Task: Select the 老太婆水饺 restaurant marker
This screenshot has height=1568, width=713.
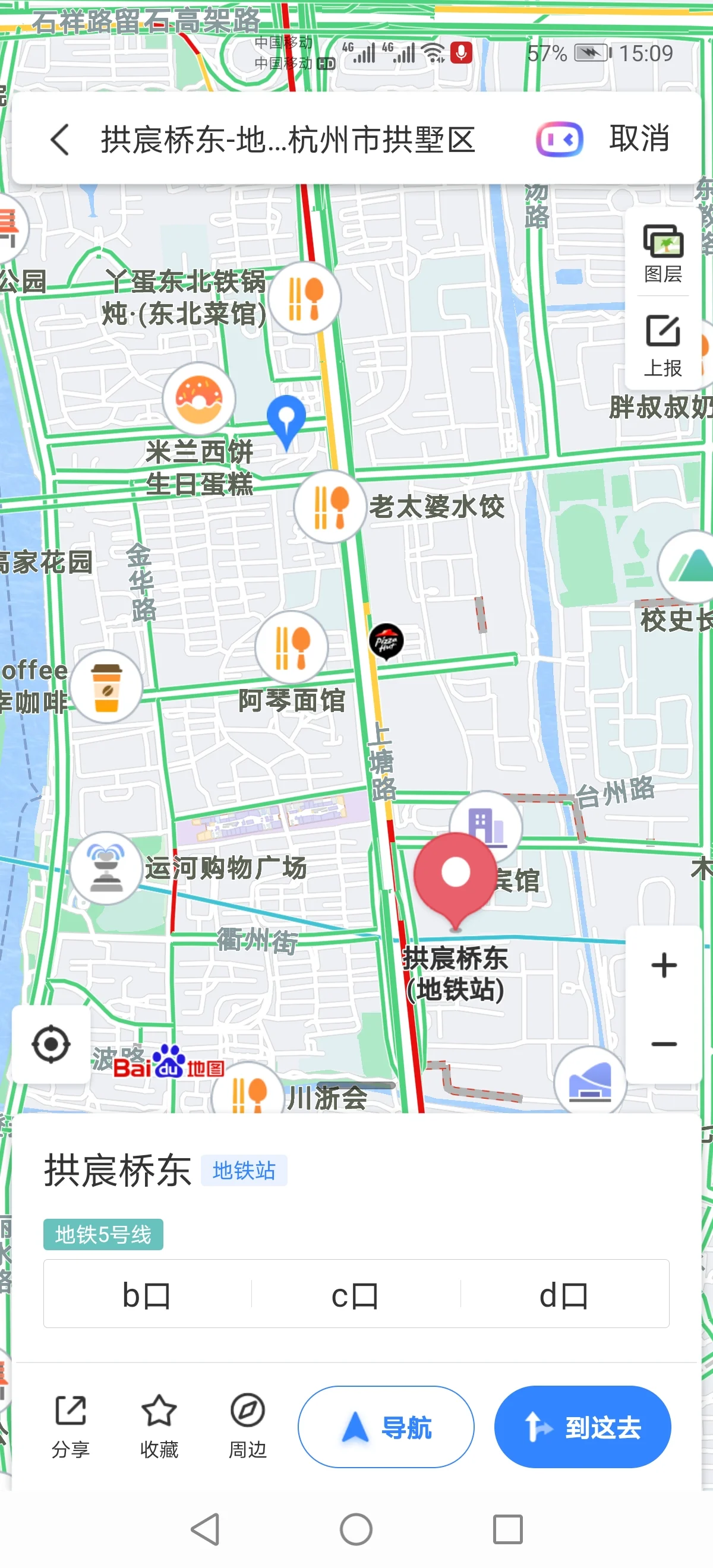Action: coord(329,507)
